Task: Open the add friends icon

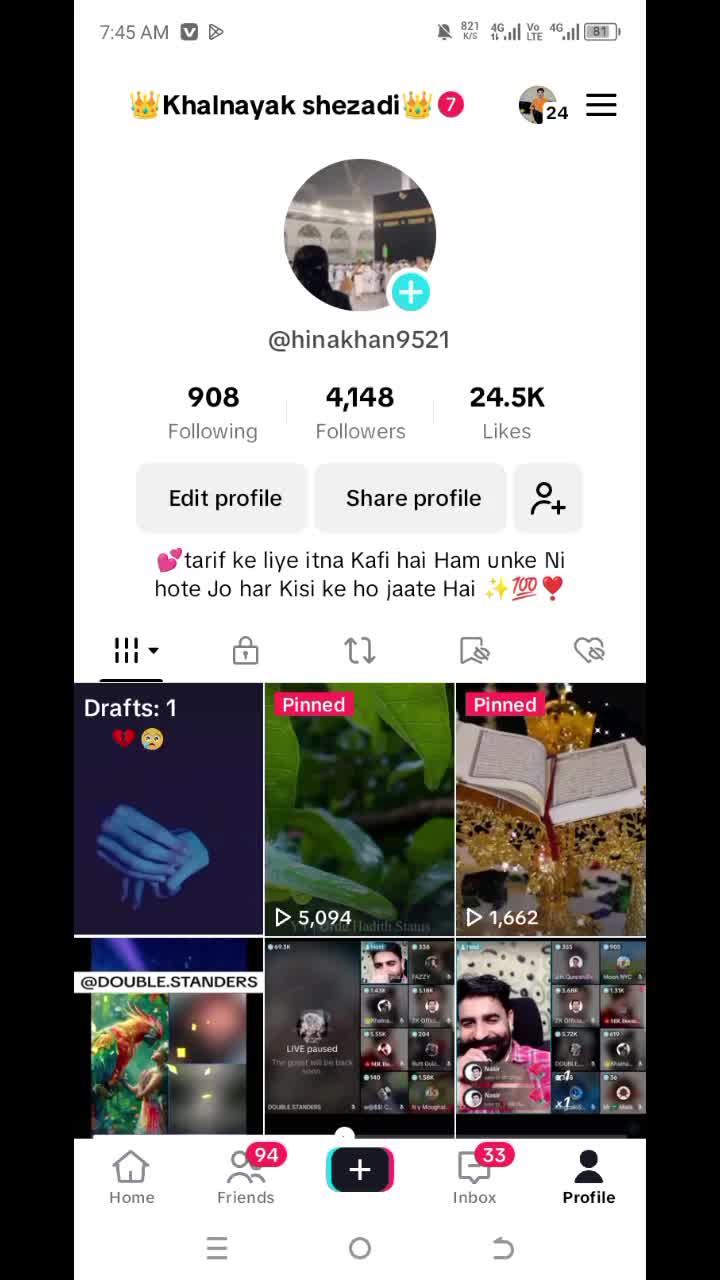Action: click(548, 498)
